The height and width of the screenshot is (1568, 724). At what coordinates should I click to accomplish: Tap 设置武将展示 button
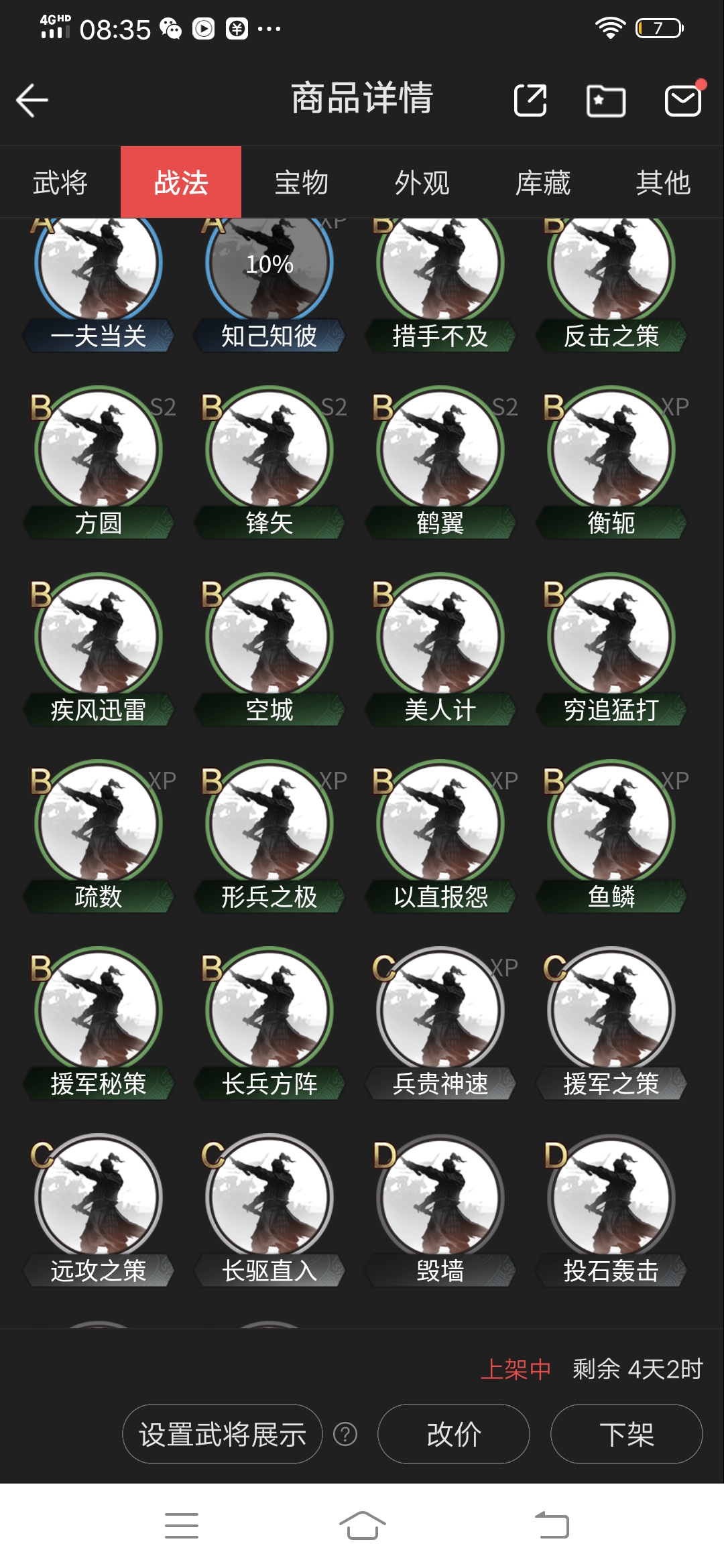(223, 1434)
